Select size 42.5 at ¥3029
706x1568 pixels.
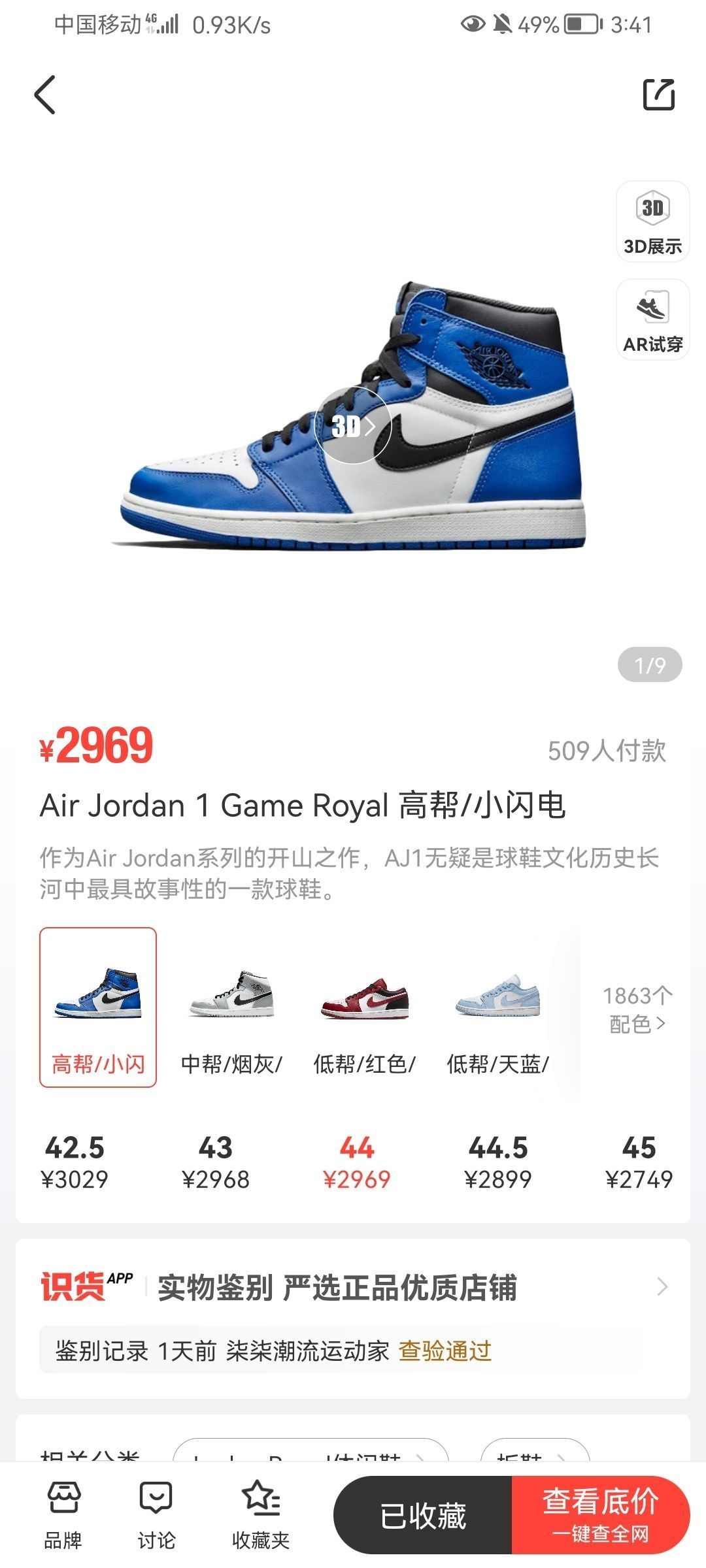pyautogui.click(x=75, y=1163)
